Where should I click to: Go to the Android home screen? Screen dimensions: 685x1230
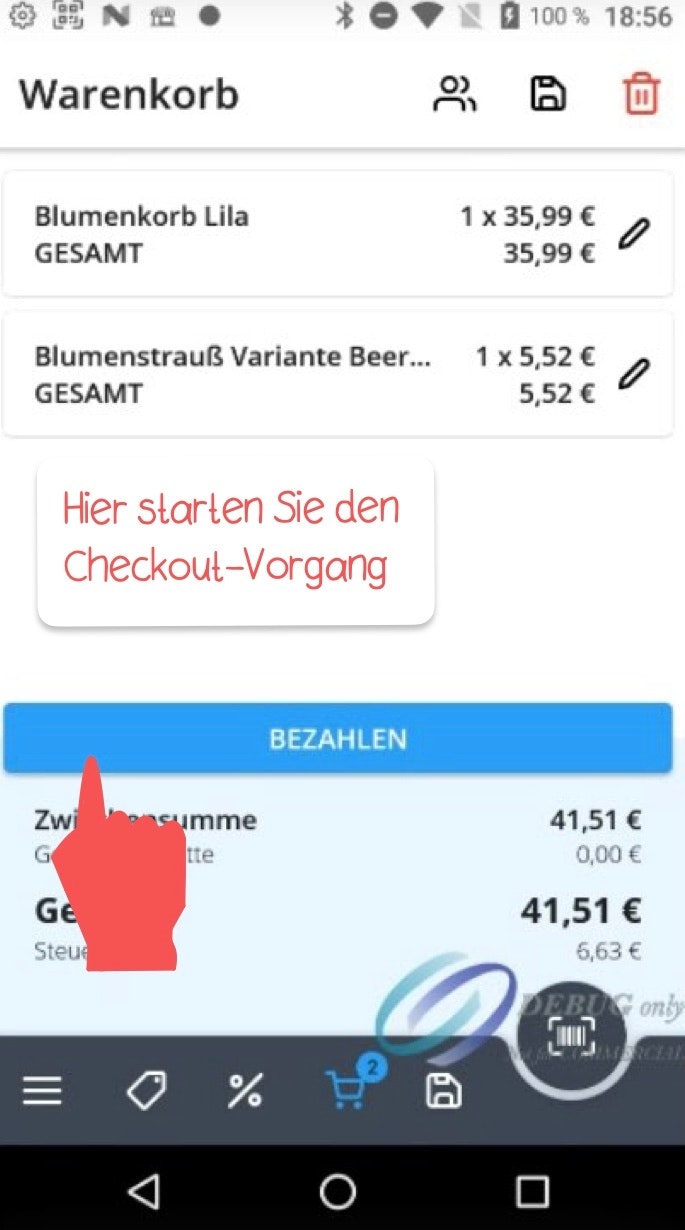(x=338, y=1191)
